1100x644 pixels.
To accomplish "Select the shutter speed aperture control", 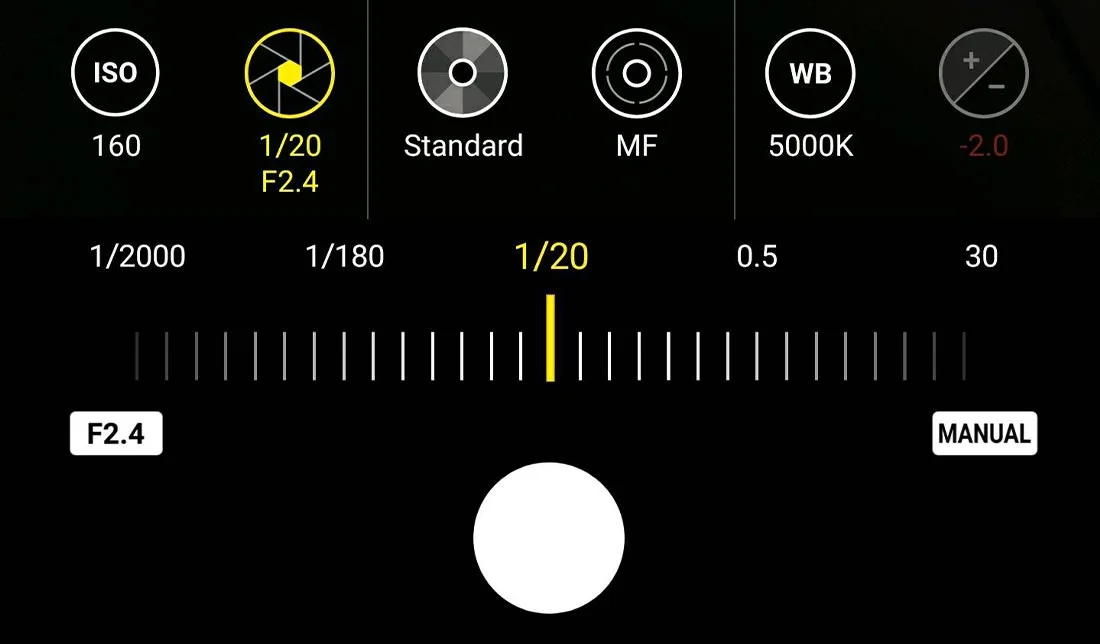I will [x=290, y=74].
